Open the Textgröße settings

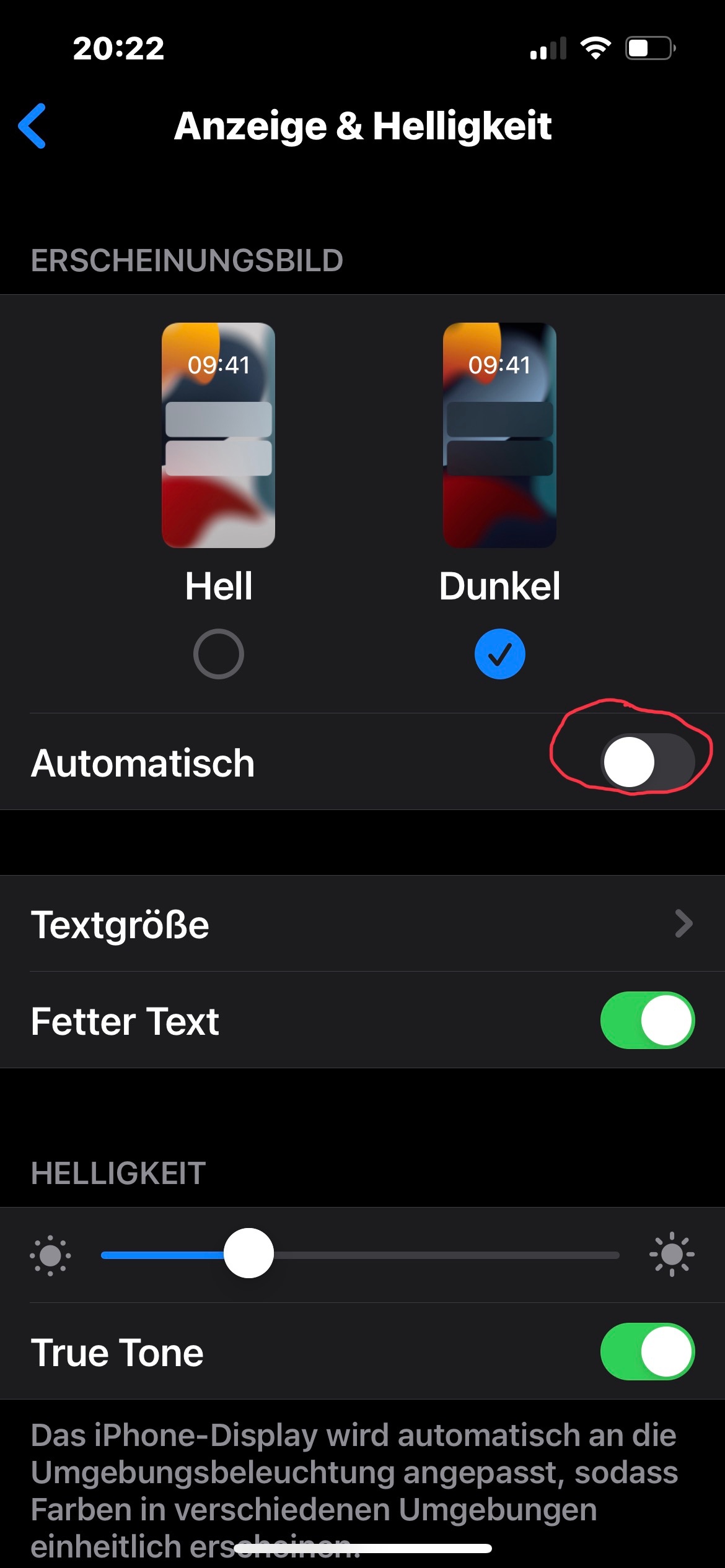coord(362,923)
